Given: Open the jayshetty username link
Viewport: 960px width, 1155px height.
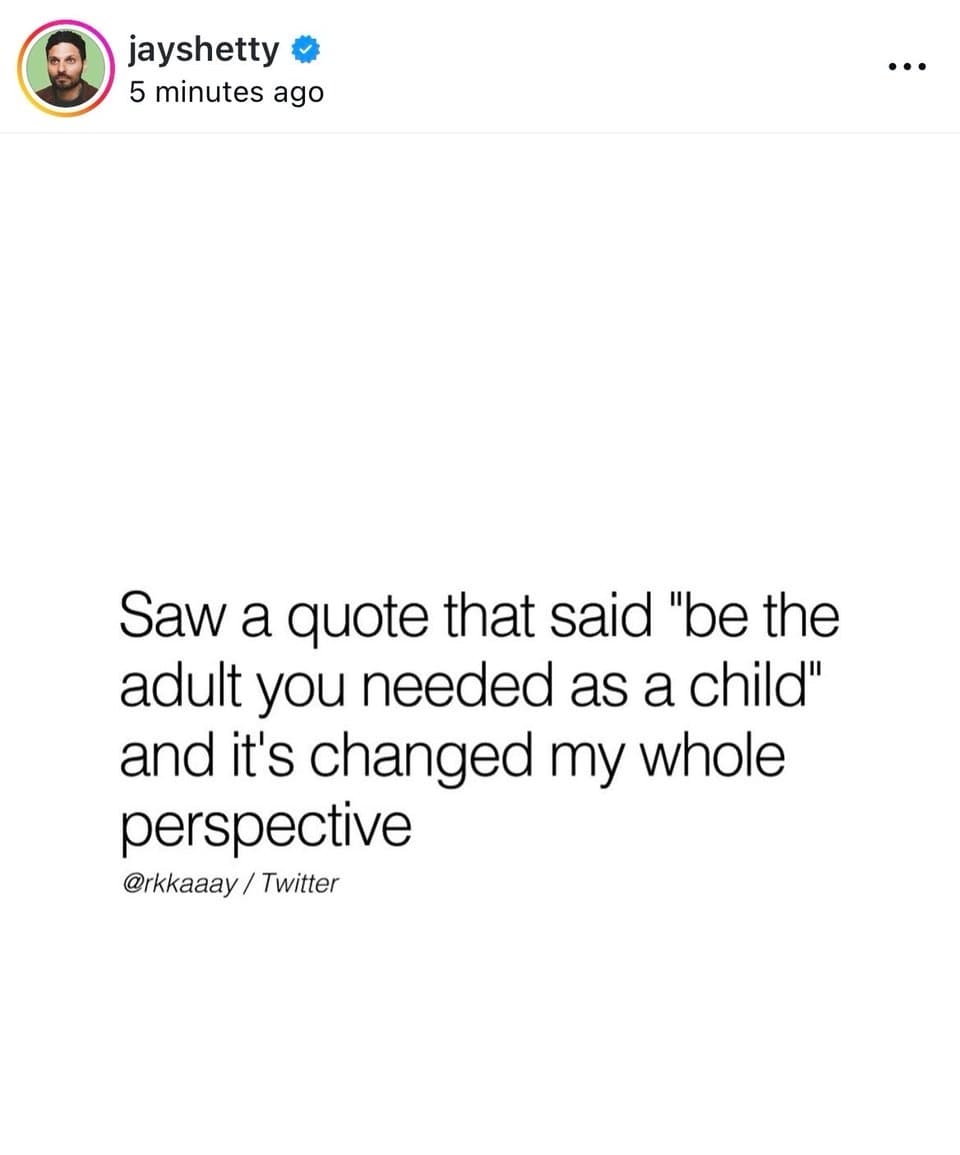Looking at the screenshot, I should pyautogui.click(x=204, y=47).
